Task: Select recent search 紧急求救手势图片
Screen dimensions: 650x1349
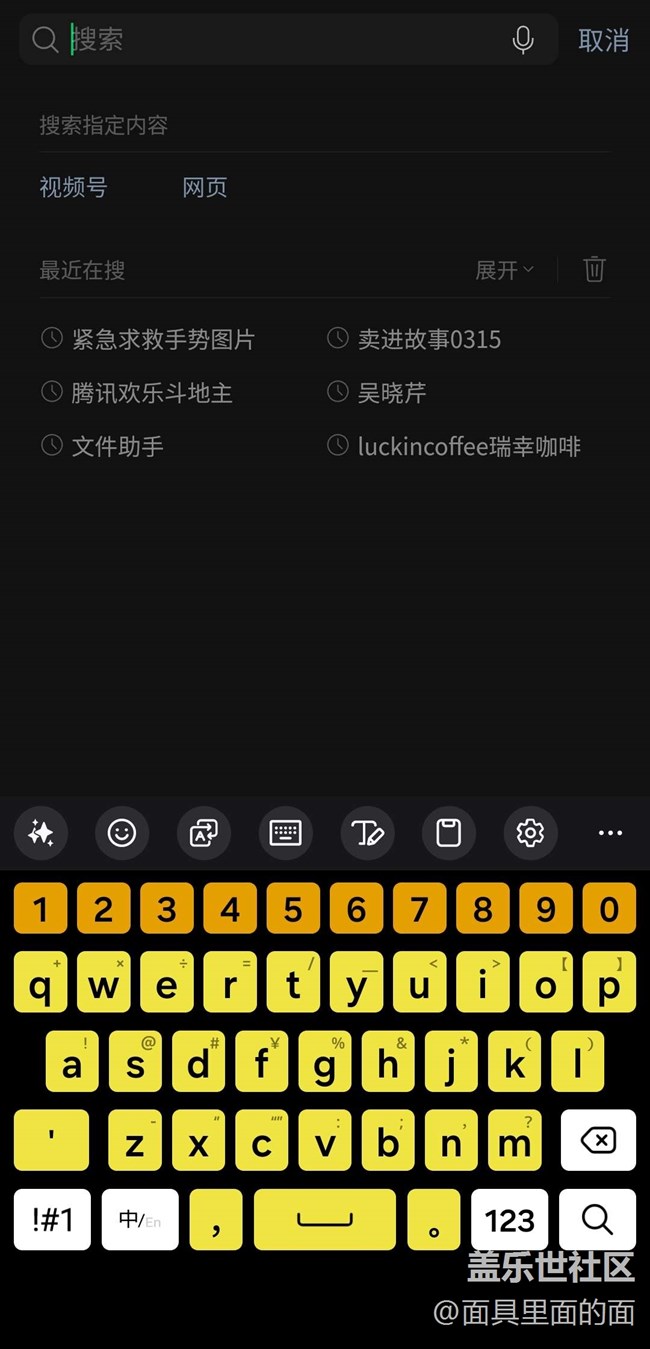Action: click(148, 339)
